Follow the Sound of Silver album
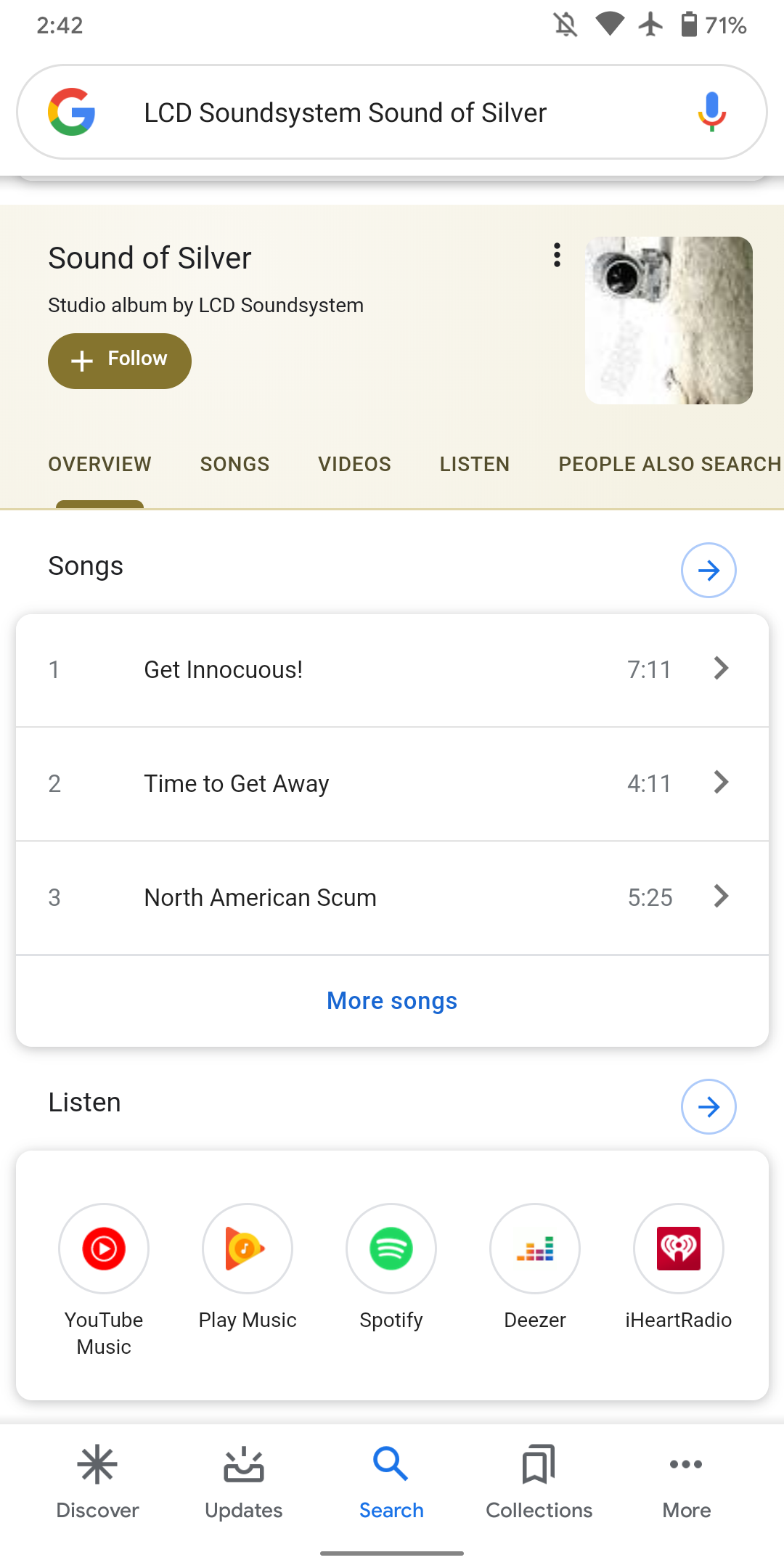This screenshot has width=784, height=1568. pyautogui.click(x=120, y=361)
